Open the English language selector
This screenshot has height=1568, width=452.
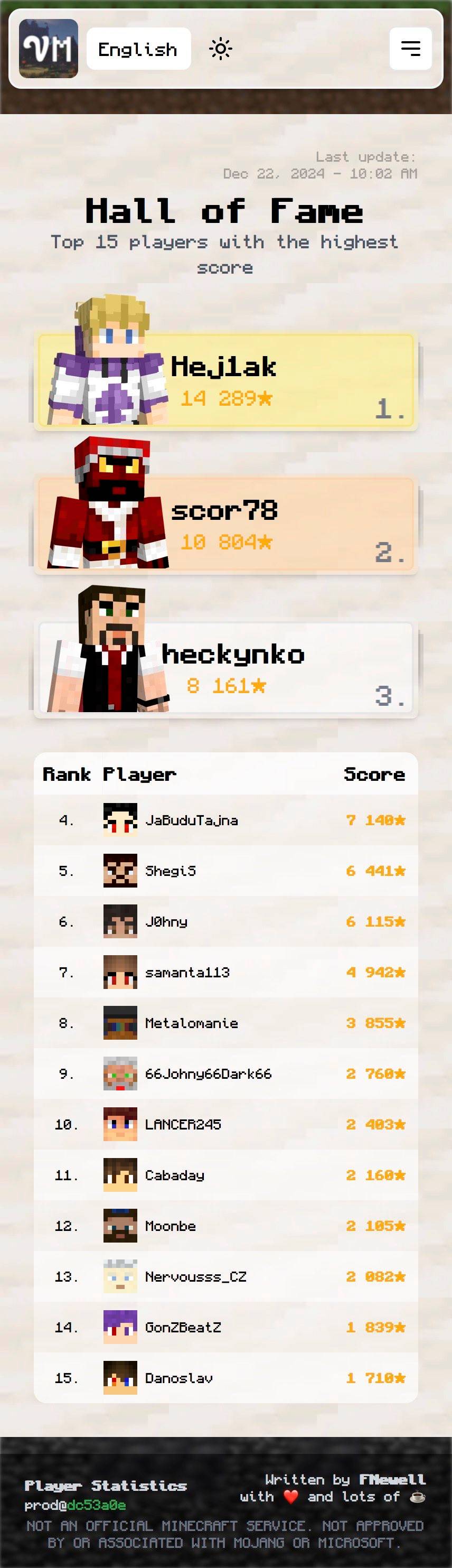[138, 49]
